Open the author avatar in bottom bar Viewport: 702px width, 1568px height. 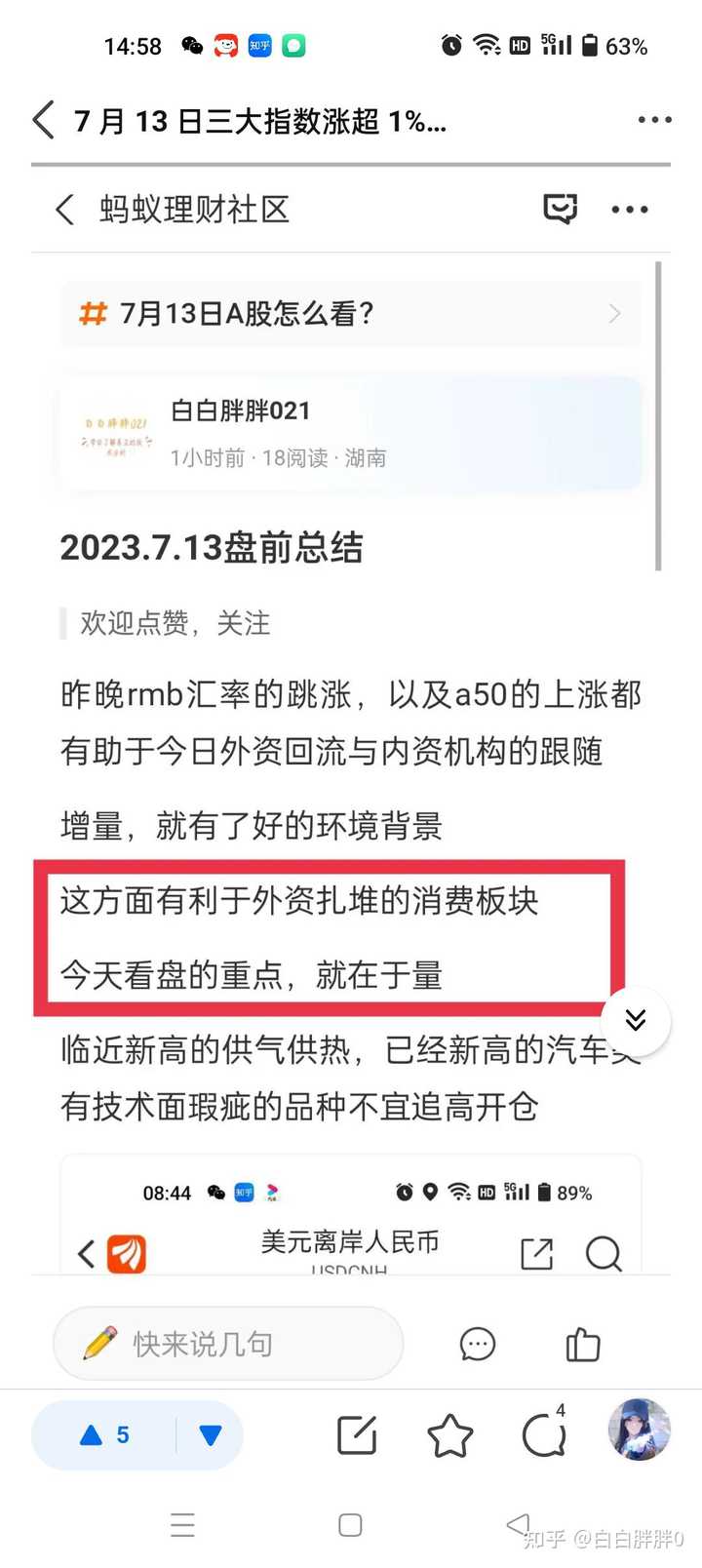pos(639,1430)
